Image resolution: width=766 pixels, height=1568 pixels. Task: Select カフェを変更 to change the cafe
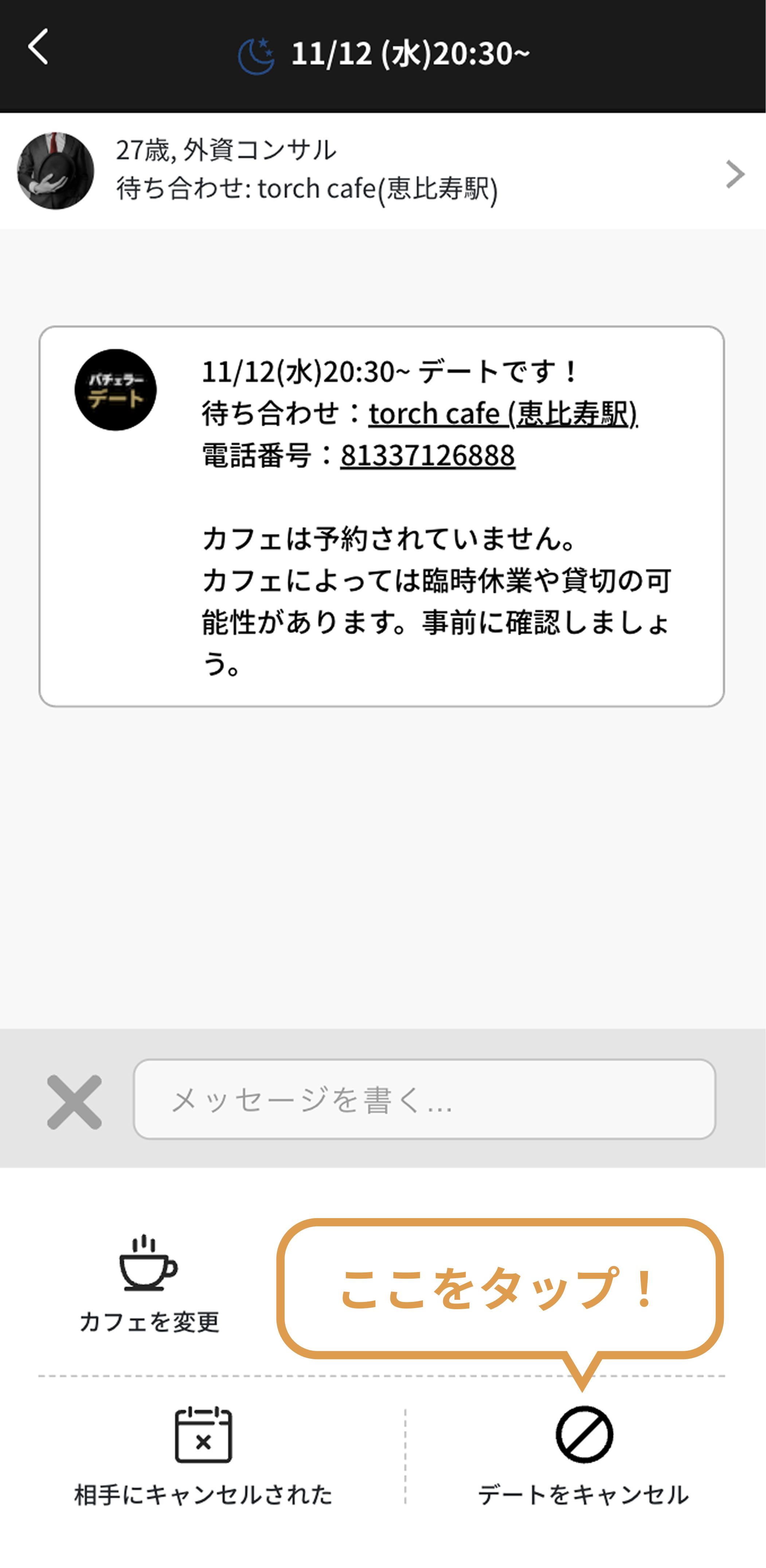click(x=149, y=1283)
